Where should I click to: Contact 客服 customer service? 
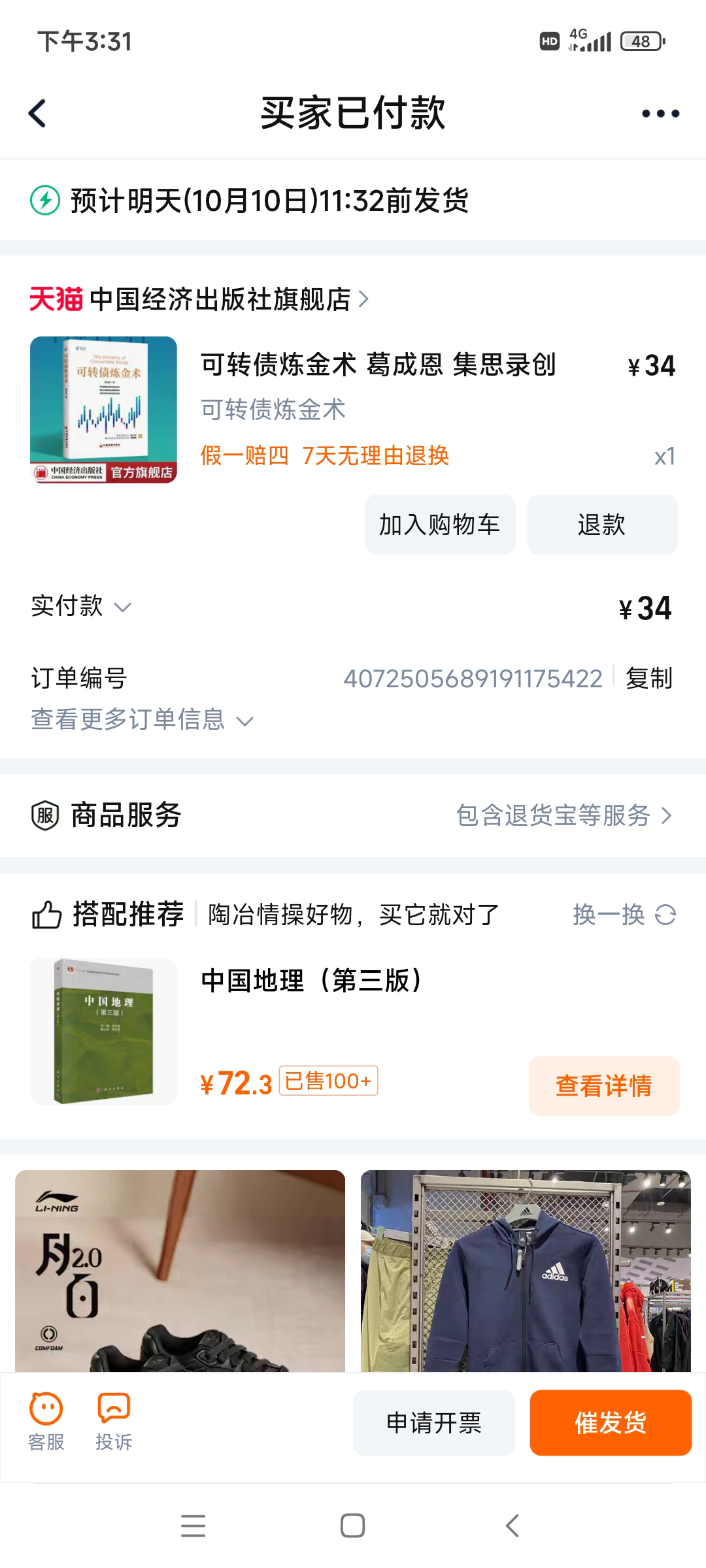(46, 1422)
